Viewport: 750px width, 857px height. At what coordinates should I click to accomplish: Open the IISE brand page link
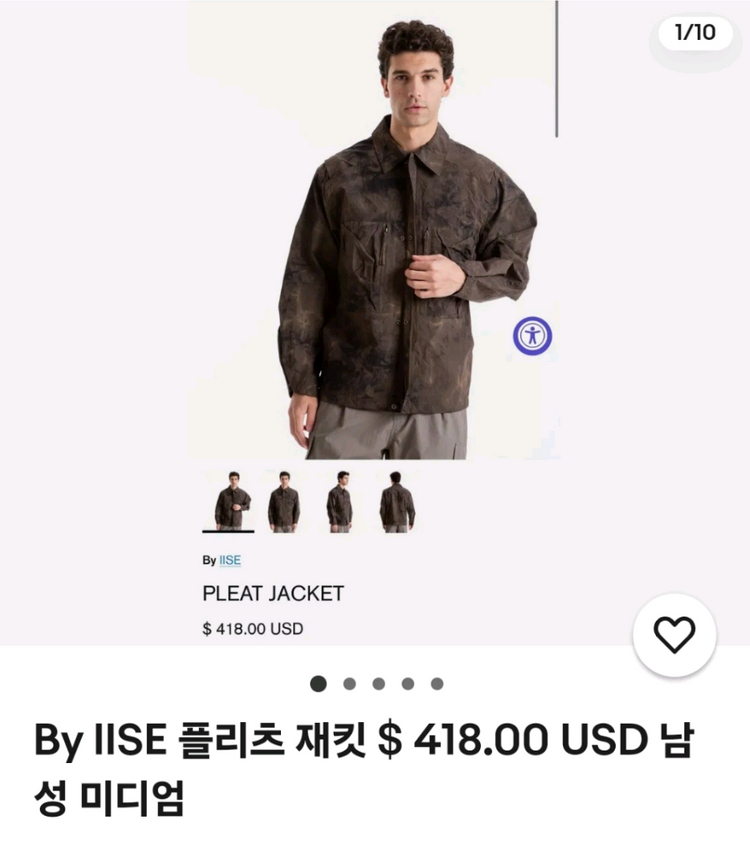point(230,560)
